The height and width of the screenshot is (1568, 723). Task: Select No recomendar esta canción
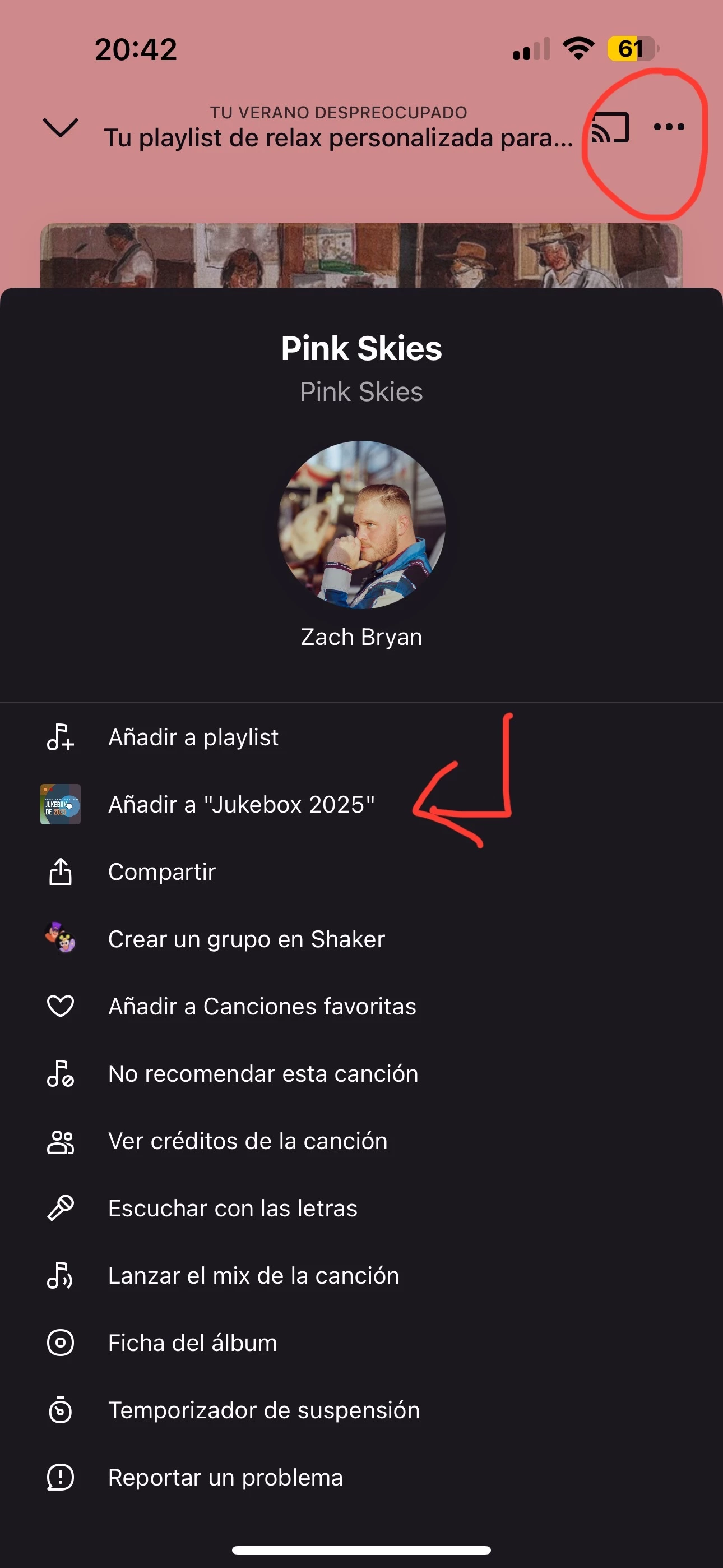point(263,1074)
